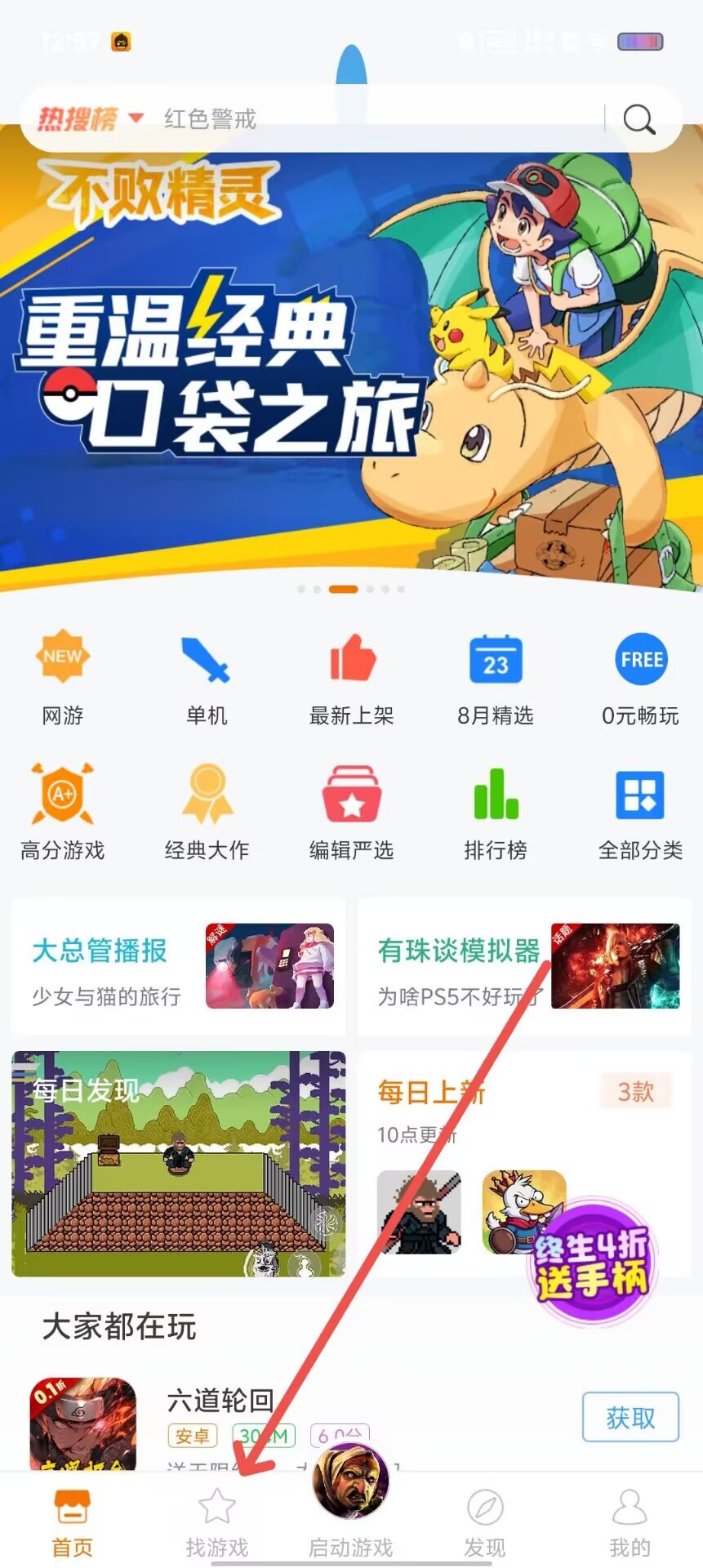
Task: Switch to the 我的 tab
Action: (x=630, y=1523)
